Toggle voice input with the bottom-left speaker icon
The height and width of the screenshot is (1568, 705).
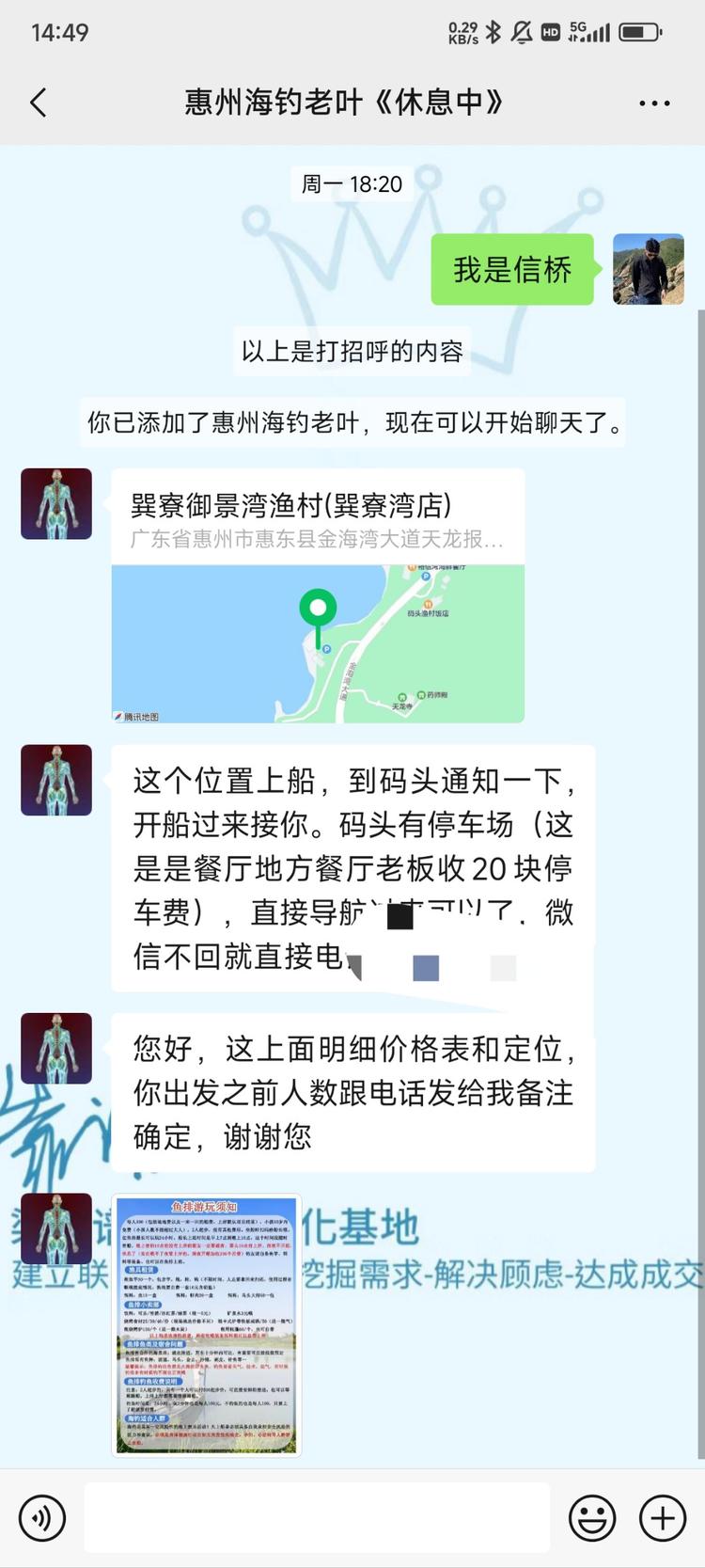41,1517
